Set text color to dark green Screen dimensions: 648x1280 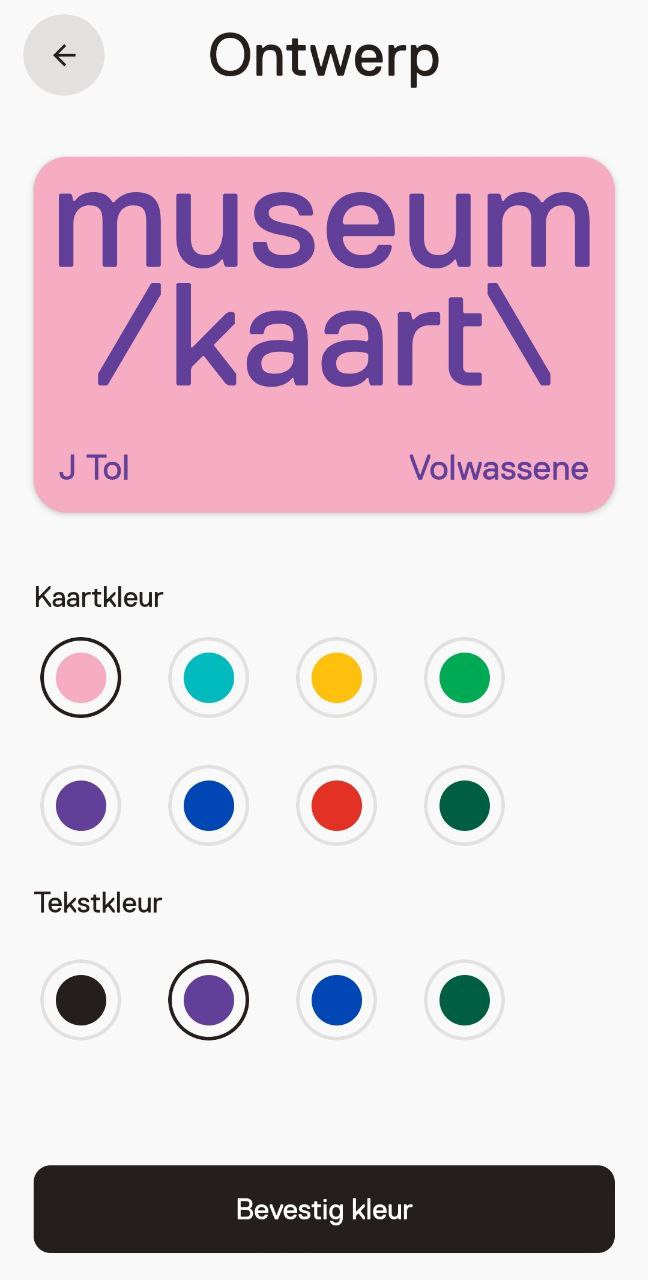[465, 1000]
